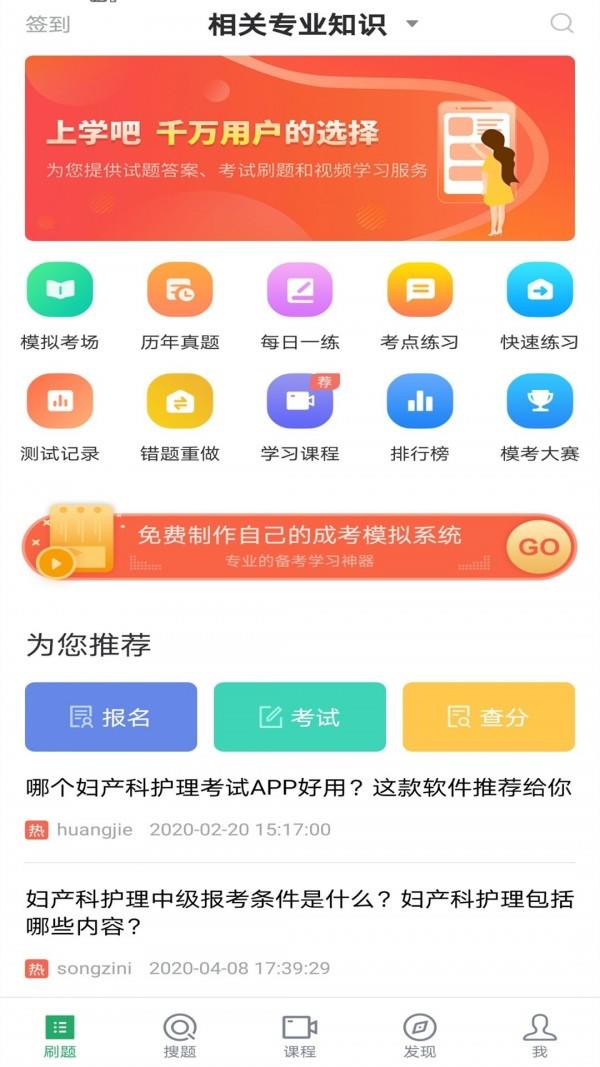Switch to the 我 profile tab

[539, 1036]
